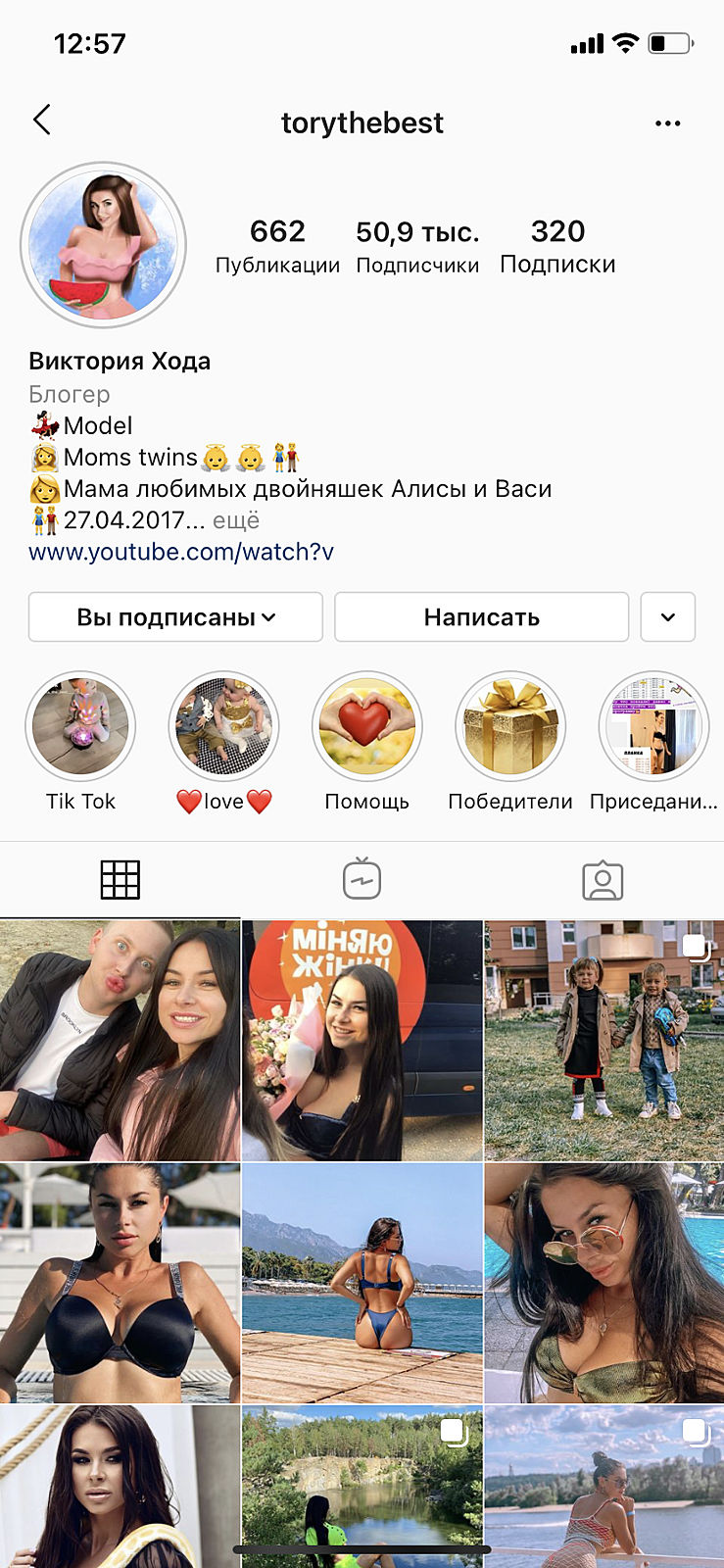Open the post with the Міняю жінку sign

click(x=362, y=1041)
